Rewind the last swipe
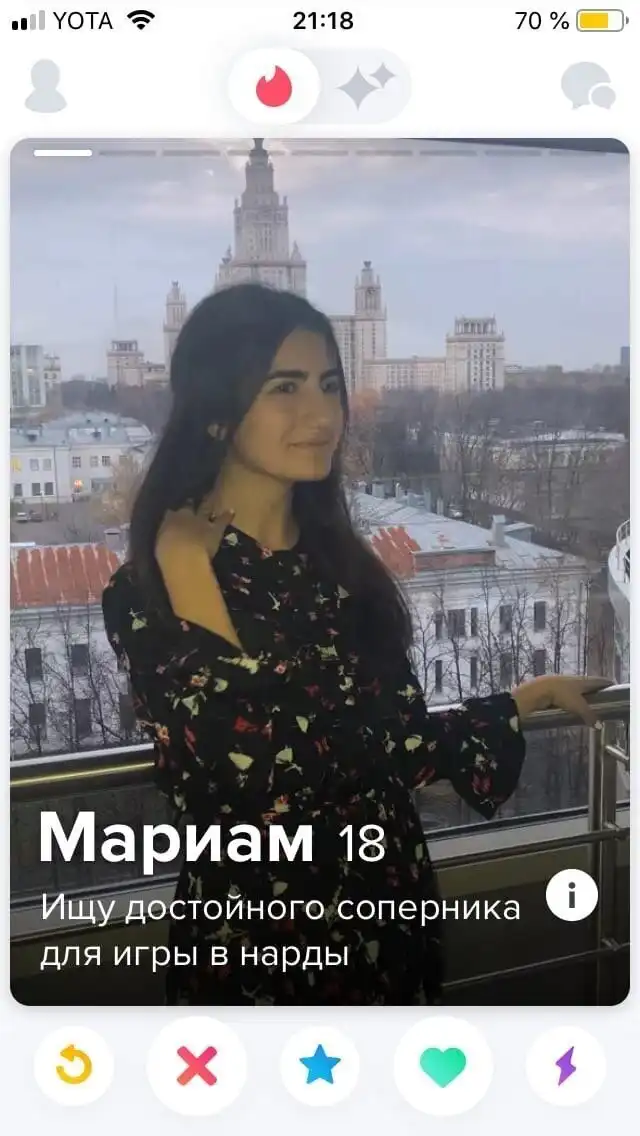640x1136 pixels. tap(73, 1066)
